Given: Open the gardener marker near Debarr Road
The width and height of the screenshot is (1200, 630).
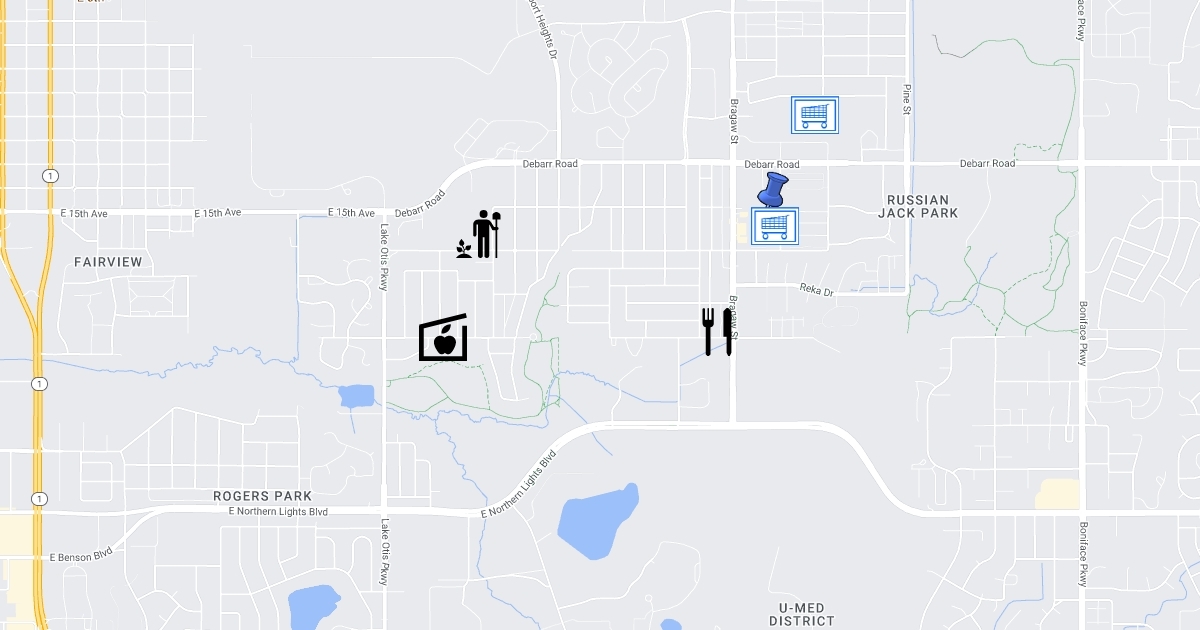Looking at the screenshot, I should coord(481,235).
